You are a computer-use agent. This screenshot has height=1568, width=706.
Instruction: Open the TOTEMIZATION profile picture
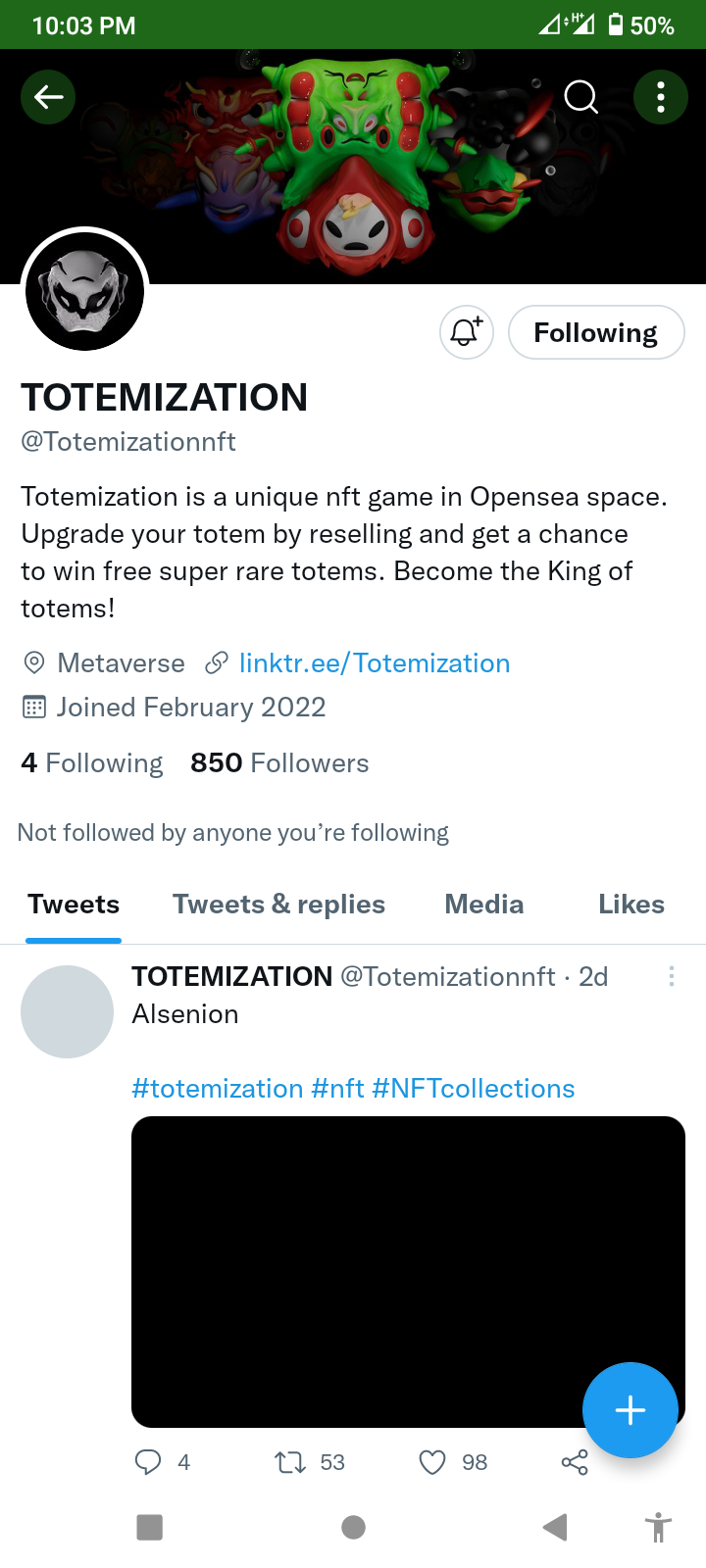click(x=85, y=291)
